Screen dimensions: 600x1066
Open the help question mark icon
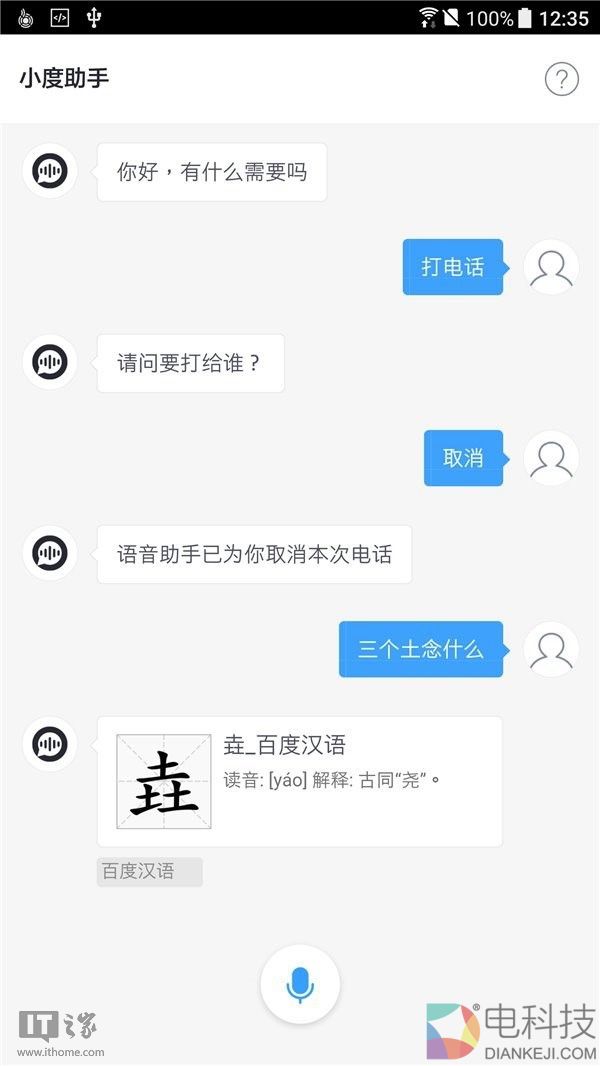(562, 79)
